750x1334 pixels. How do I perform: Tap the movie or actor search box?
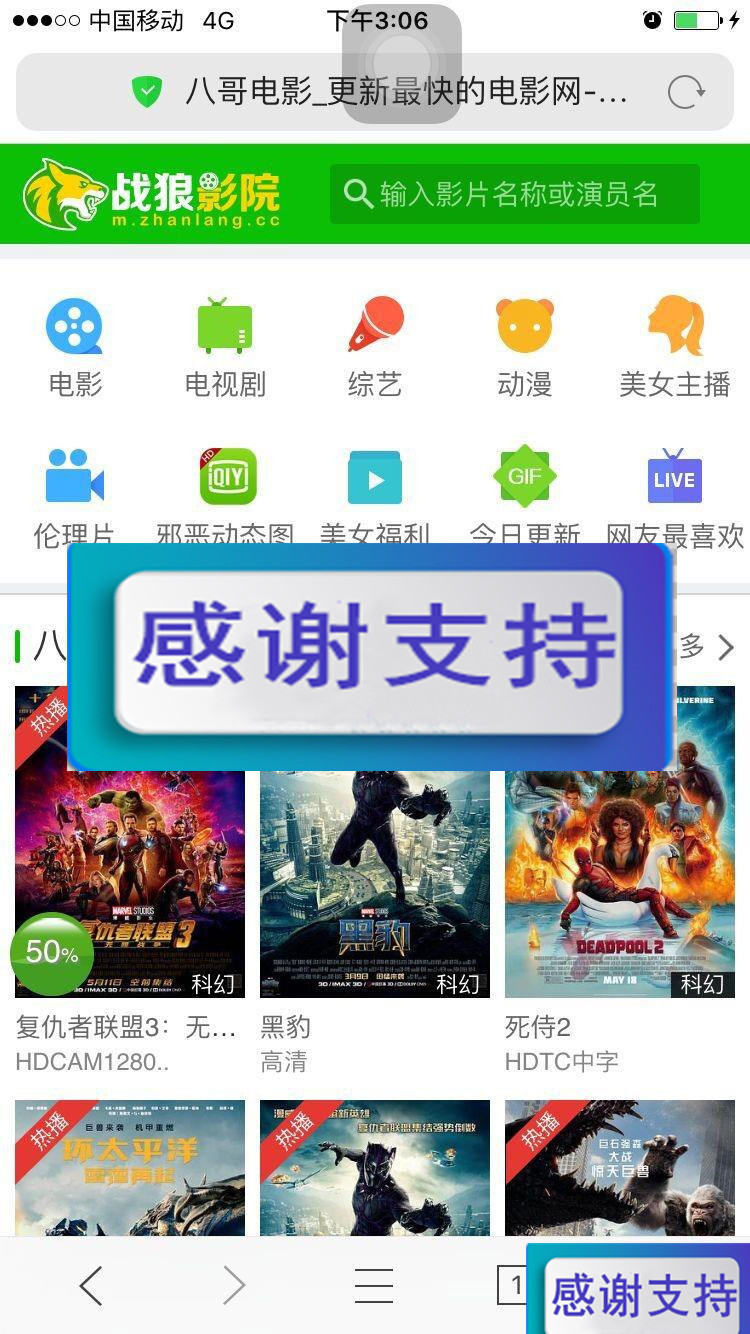[515, 194]
